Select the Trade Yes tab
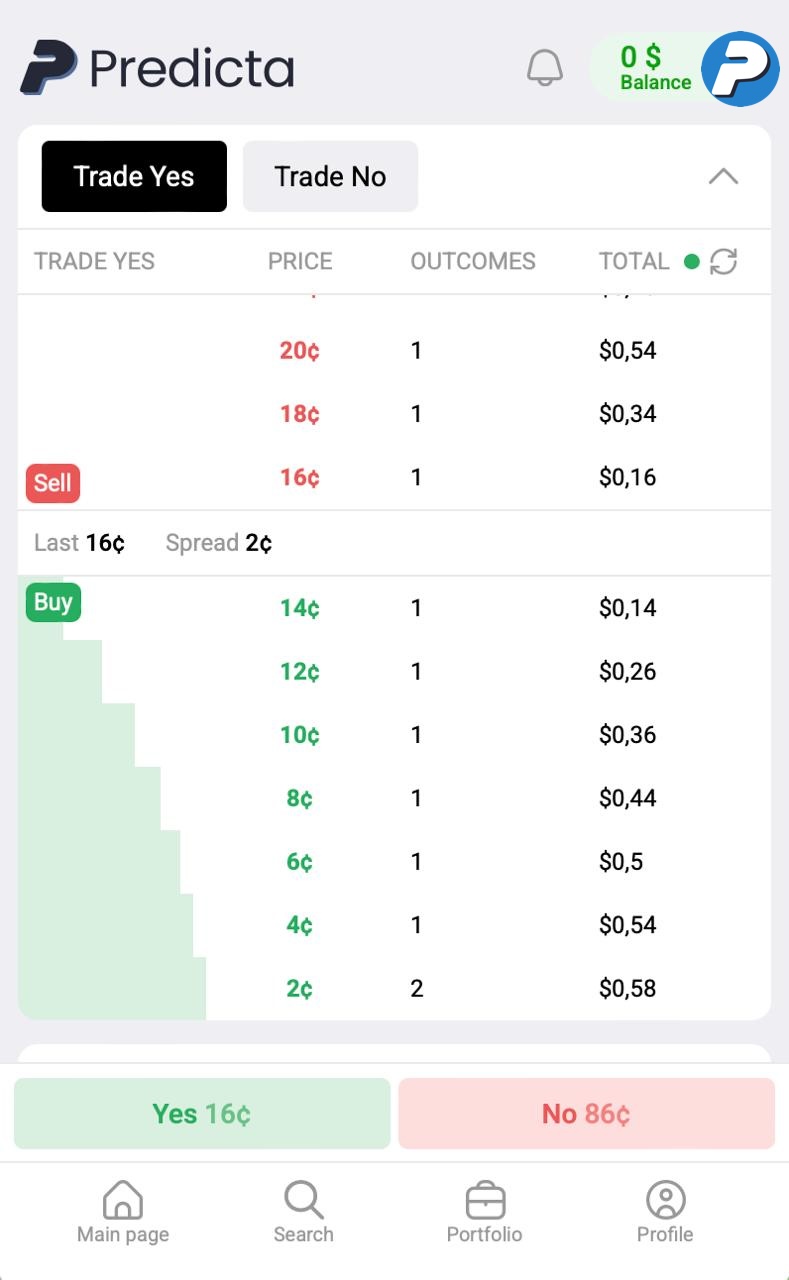The image size is (789, 1280). click(x=133, y=176)
